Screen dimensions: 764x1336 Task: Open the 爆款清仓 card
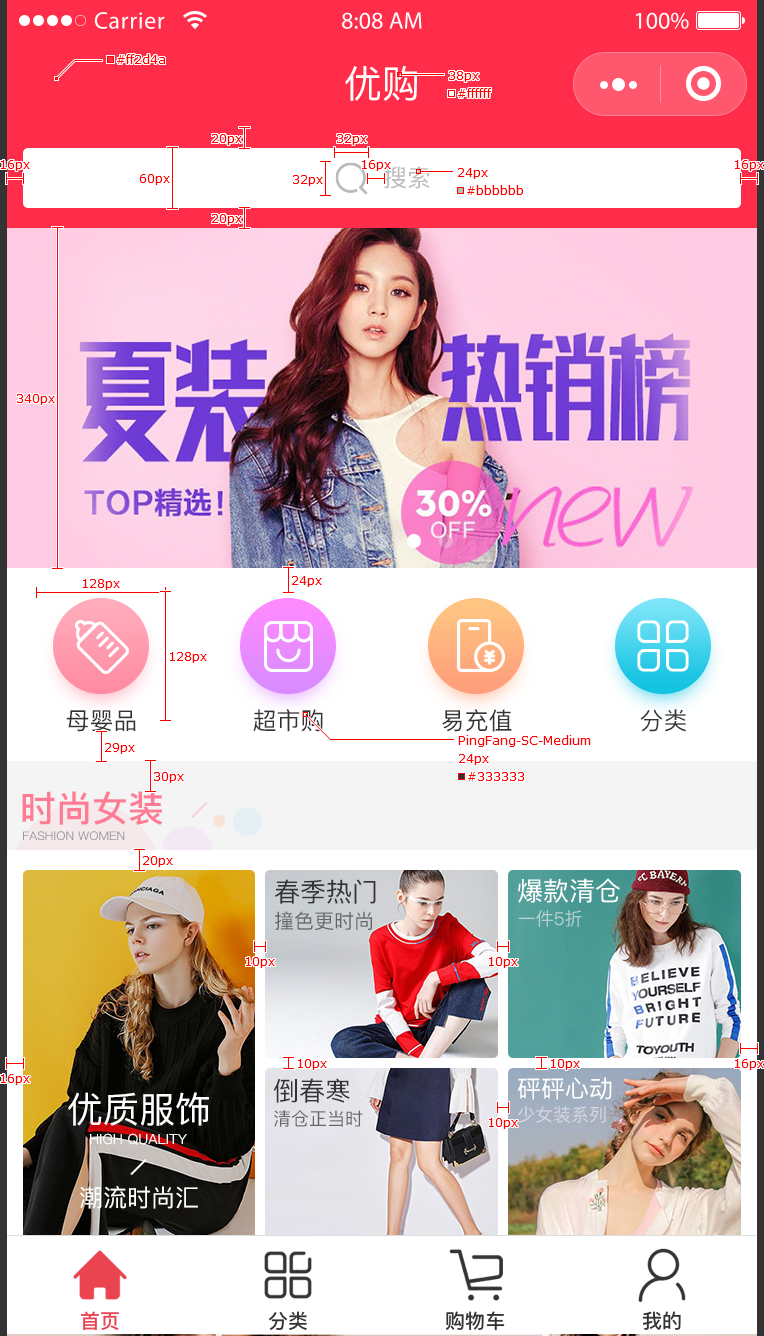click(x=624, y=963)
